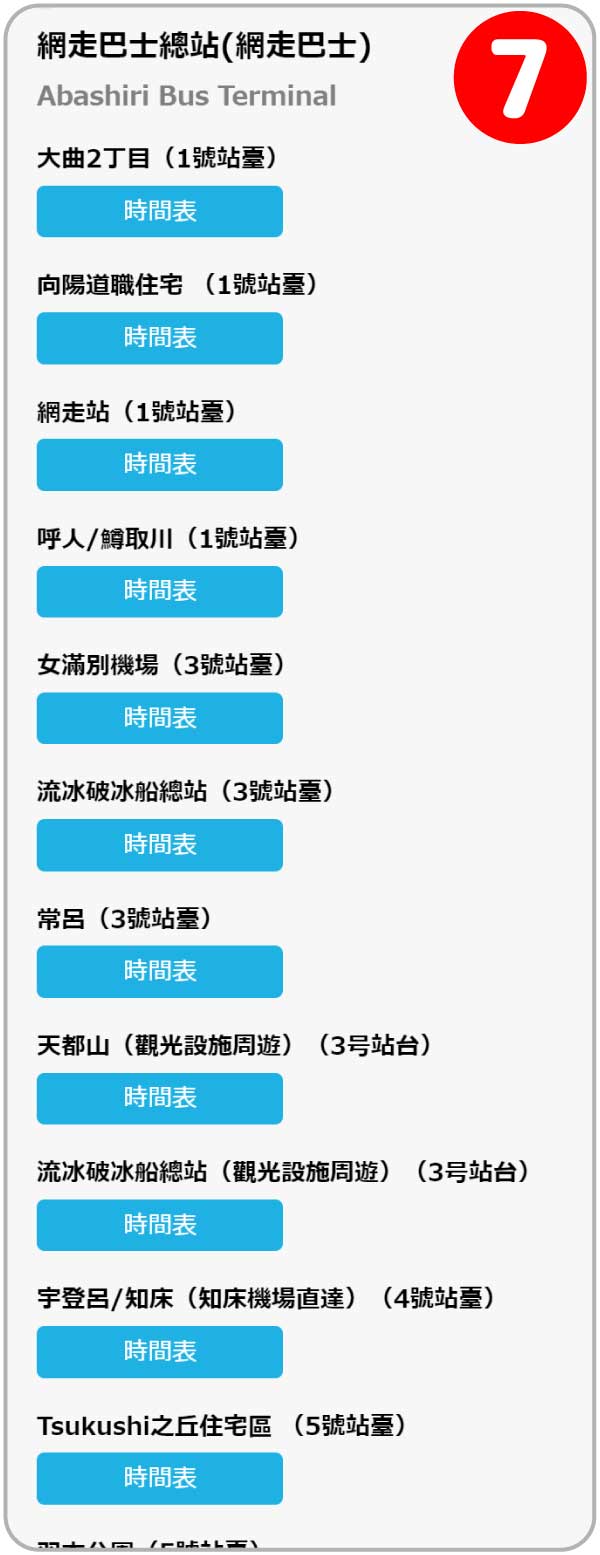Show the timetable for 網走站

tap(160, 464)
